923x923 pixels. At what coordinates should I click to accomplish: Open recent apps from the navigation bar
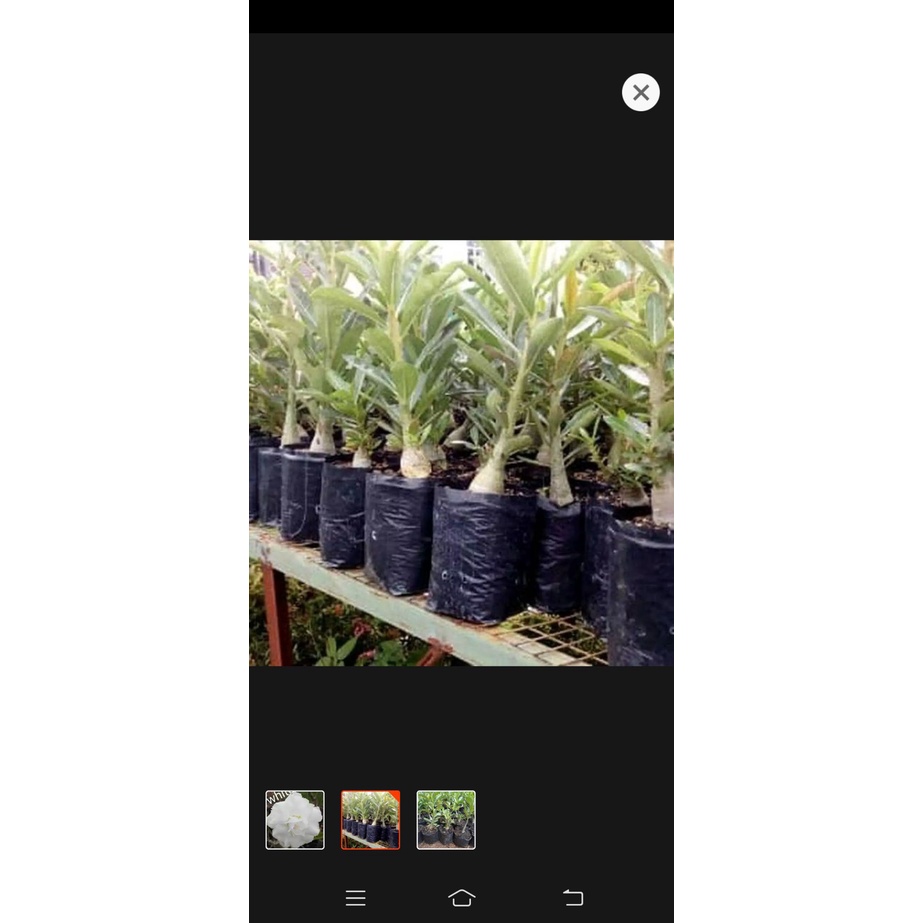coord(355,898)
